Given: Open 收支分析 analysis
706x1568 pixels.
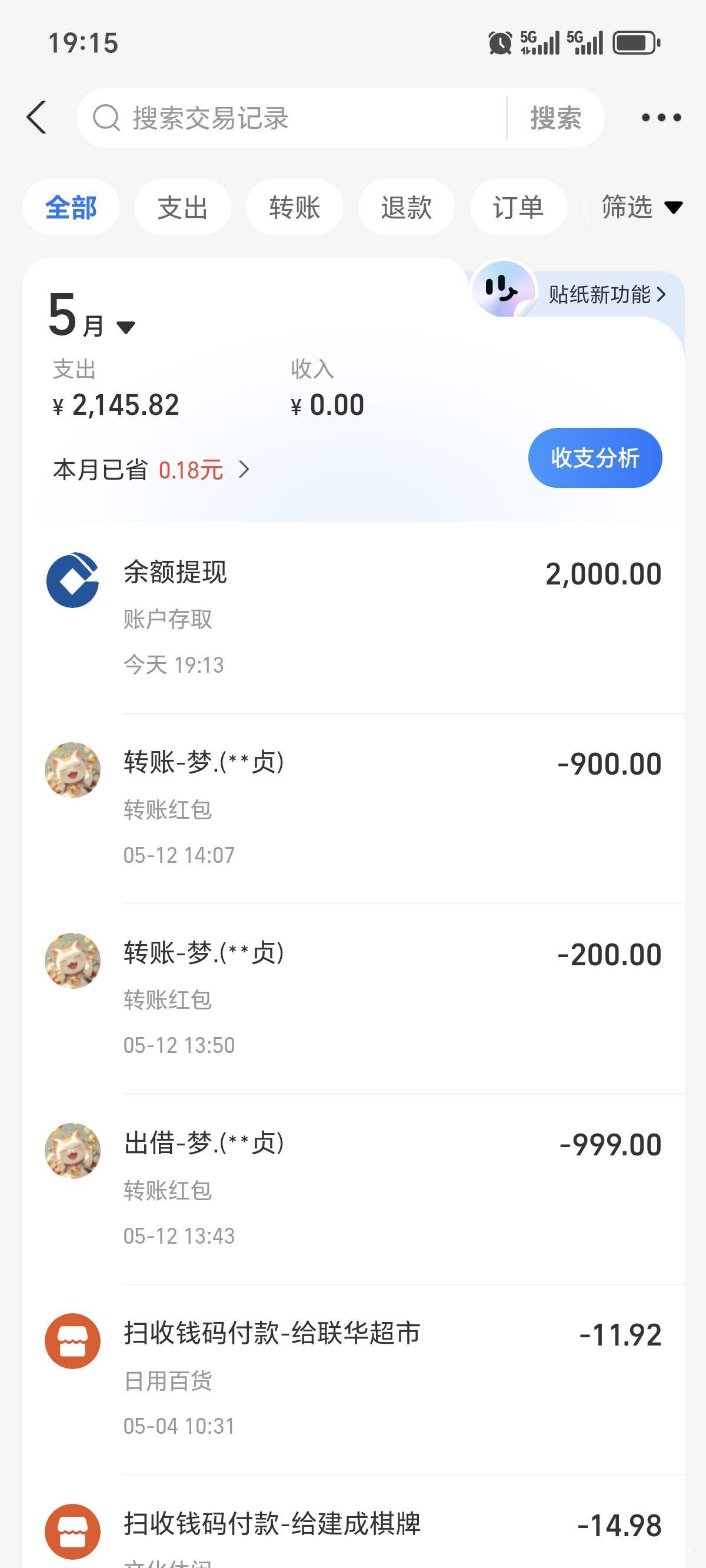Looking at the screenshot, I should pos(595,458).
